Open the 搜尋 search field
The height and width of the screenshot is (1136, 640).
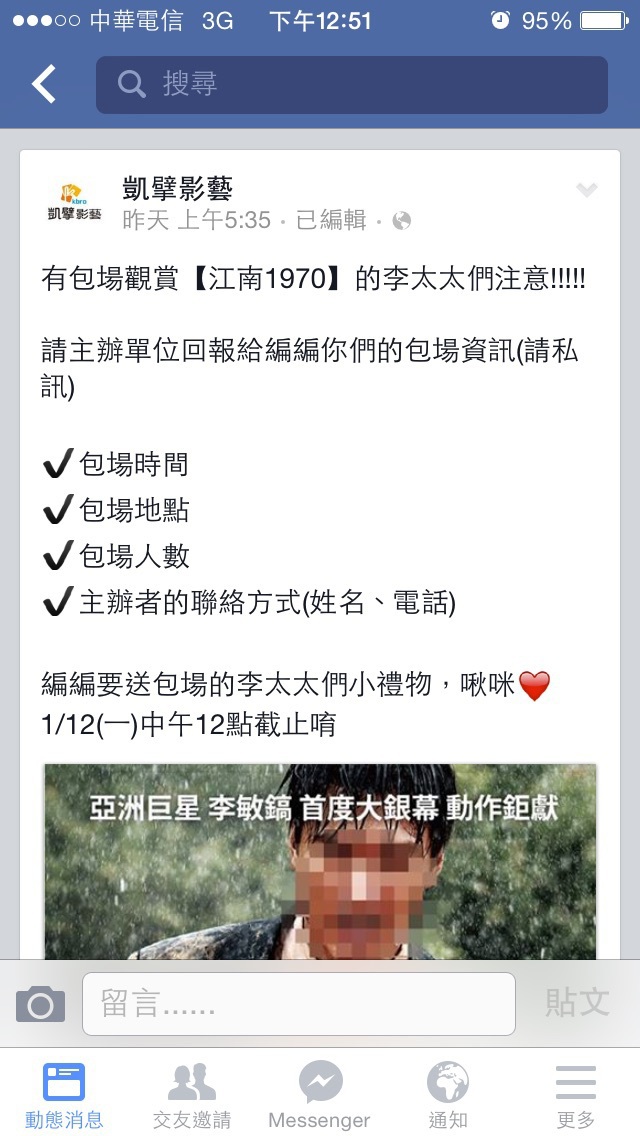pyautogui.click(x=351, y=85)
